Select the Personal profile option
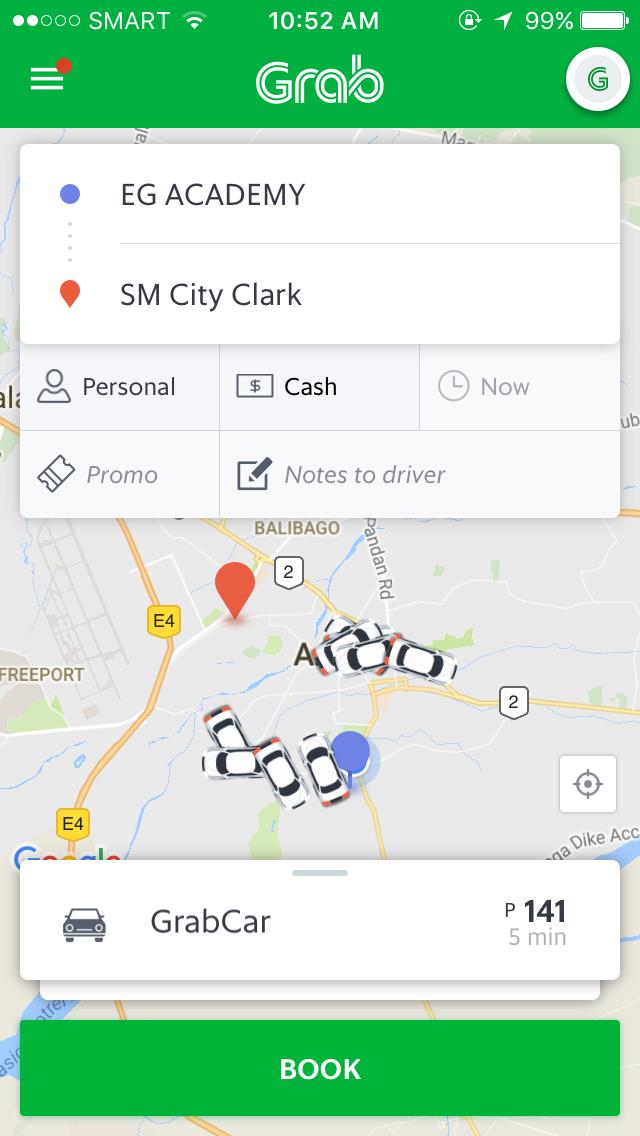Screen dimensions: 640x1136 (118, 387)
